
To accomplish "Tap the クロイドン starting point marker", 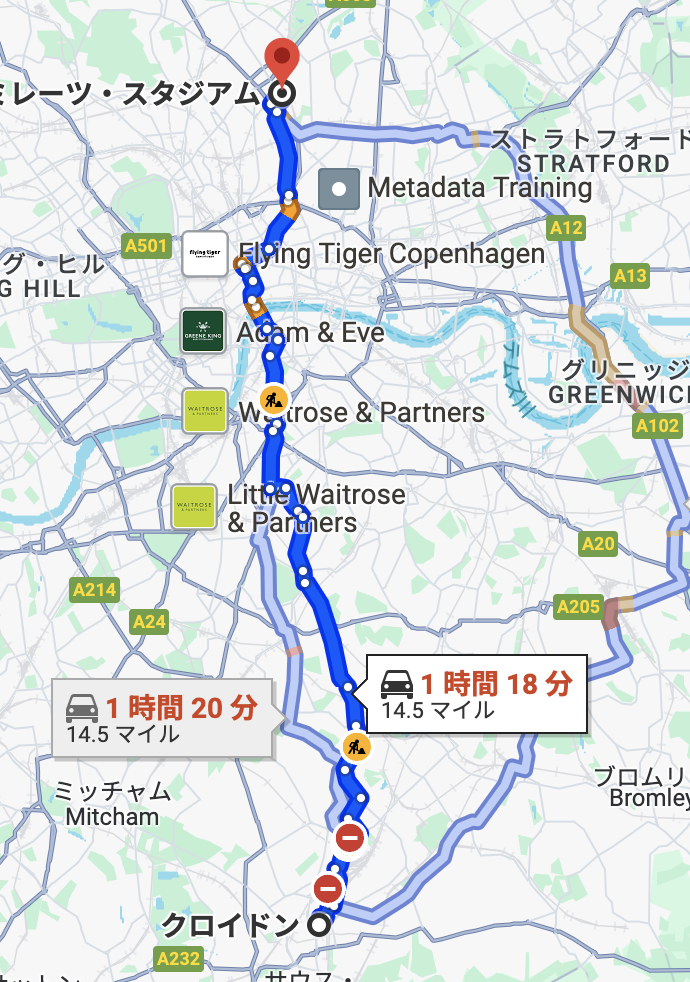I will pos(319,925).
